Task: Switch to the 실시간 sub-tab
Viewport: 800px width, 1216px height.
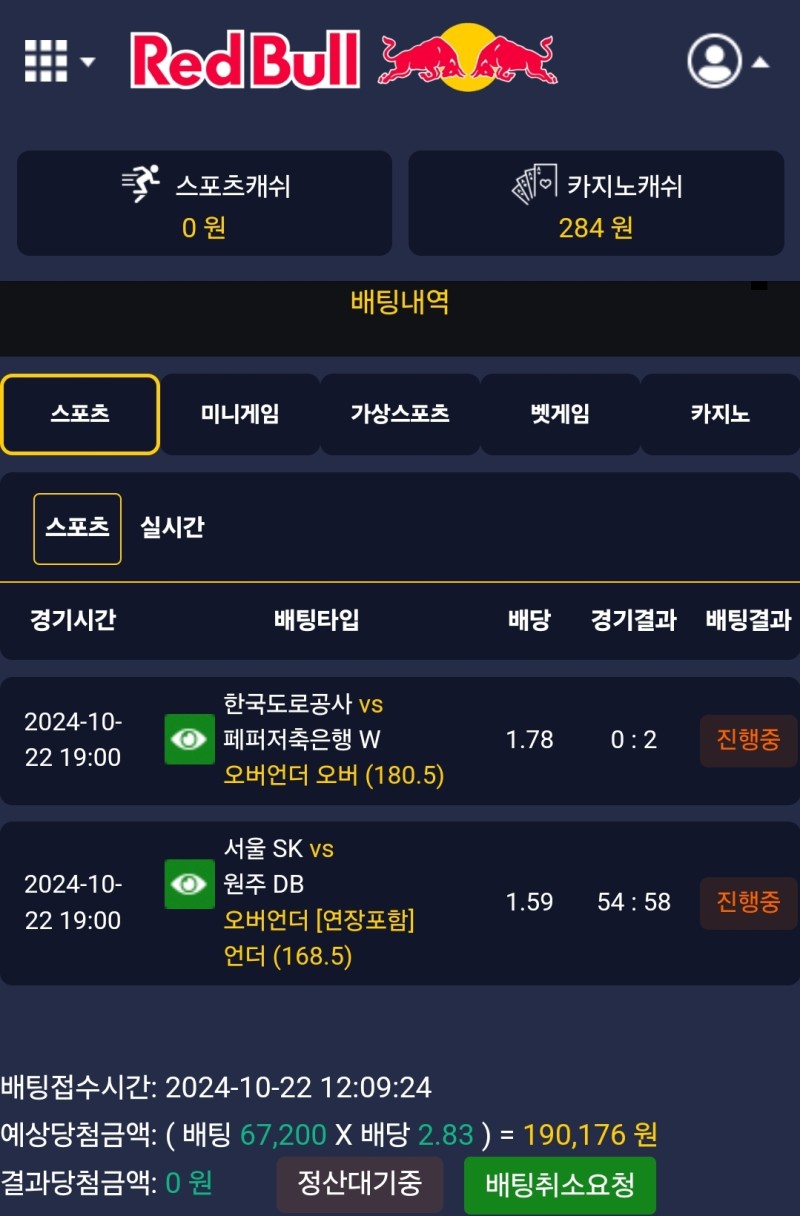Action: [172, 528]
